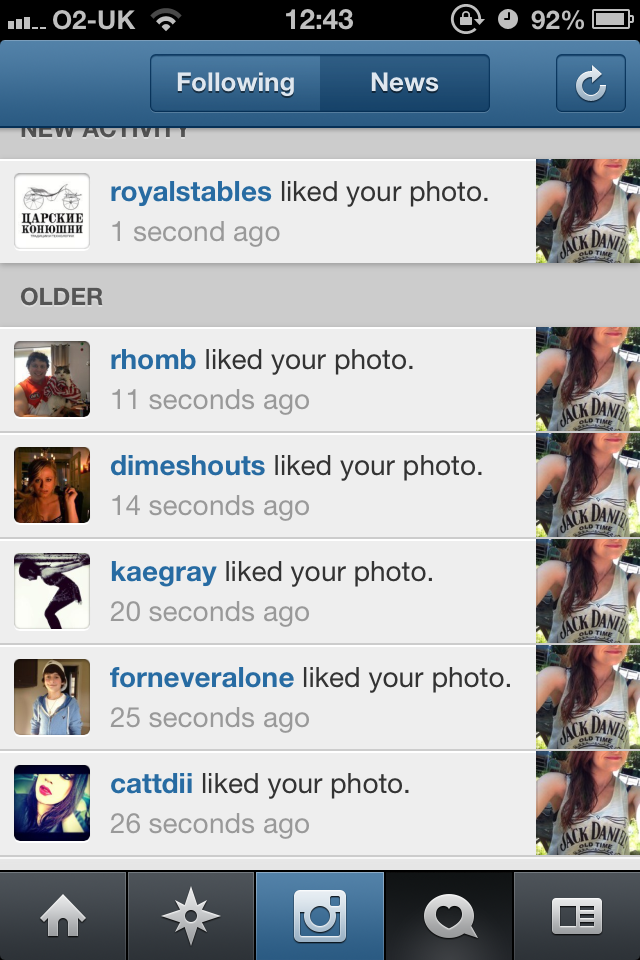Refresh the activity feed

coord(590,84)
